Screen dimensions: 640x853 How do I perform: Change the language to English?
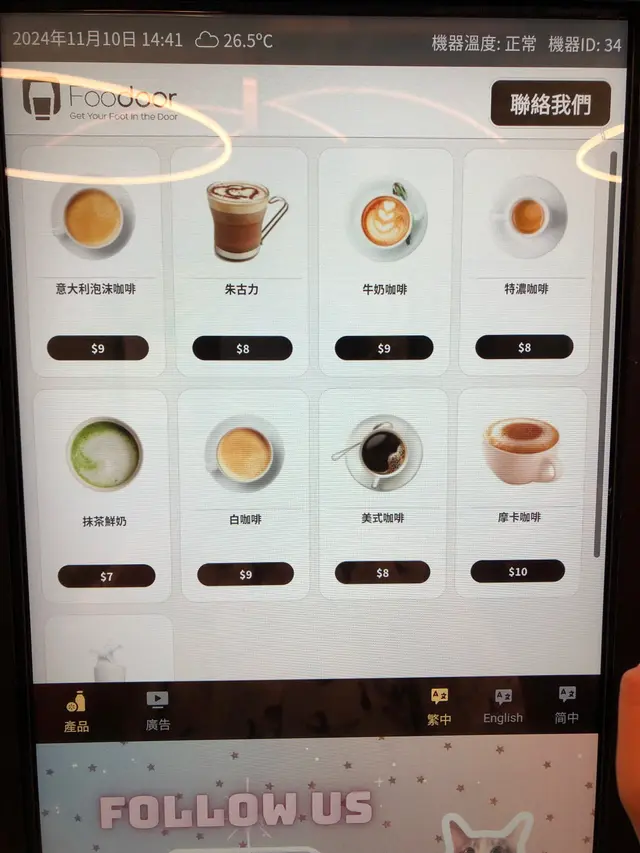click(503, 706)
